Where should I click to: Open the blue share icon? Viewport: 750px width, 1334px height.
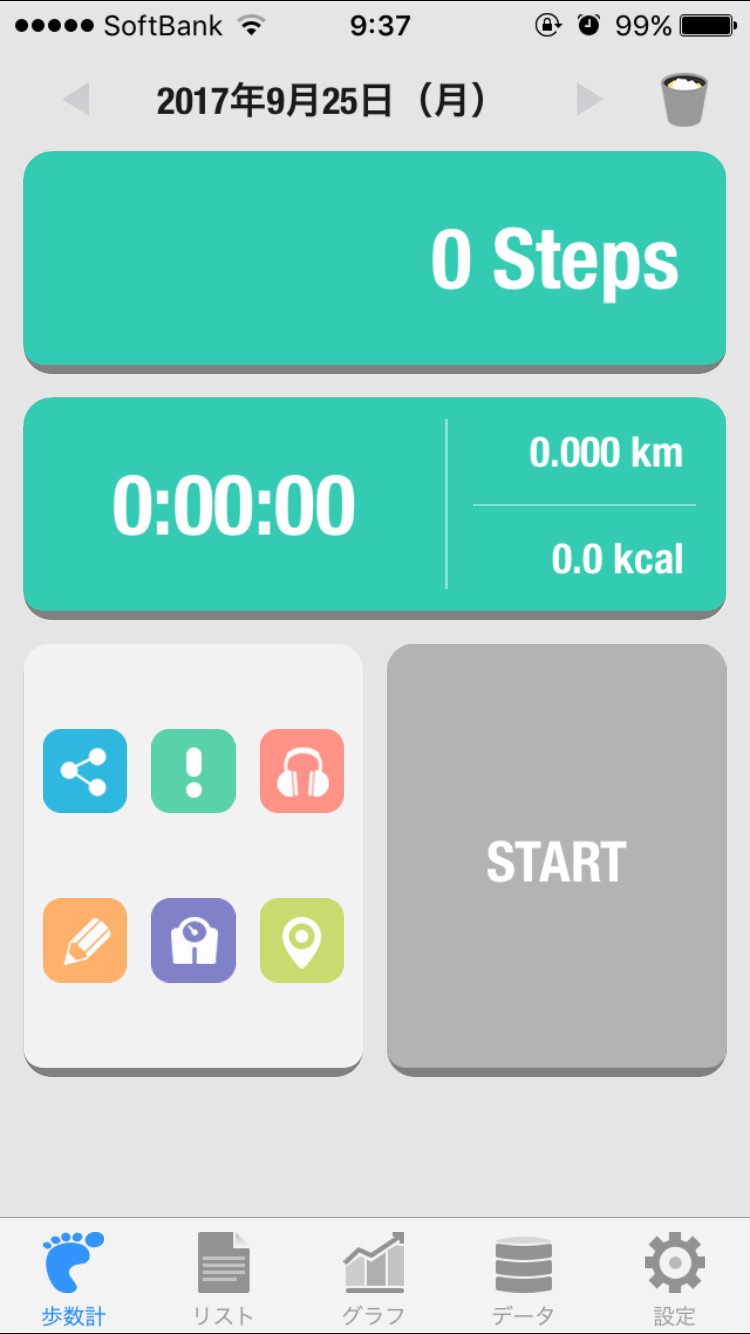[85, 771]
